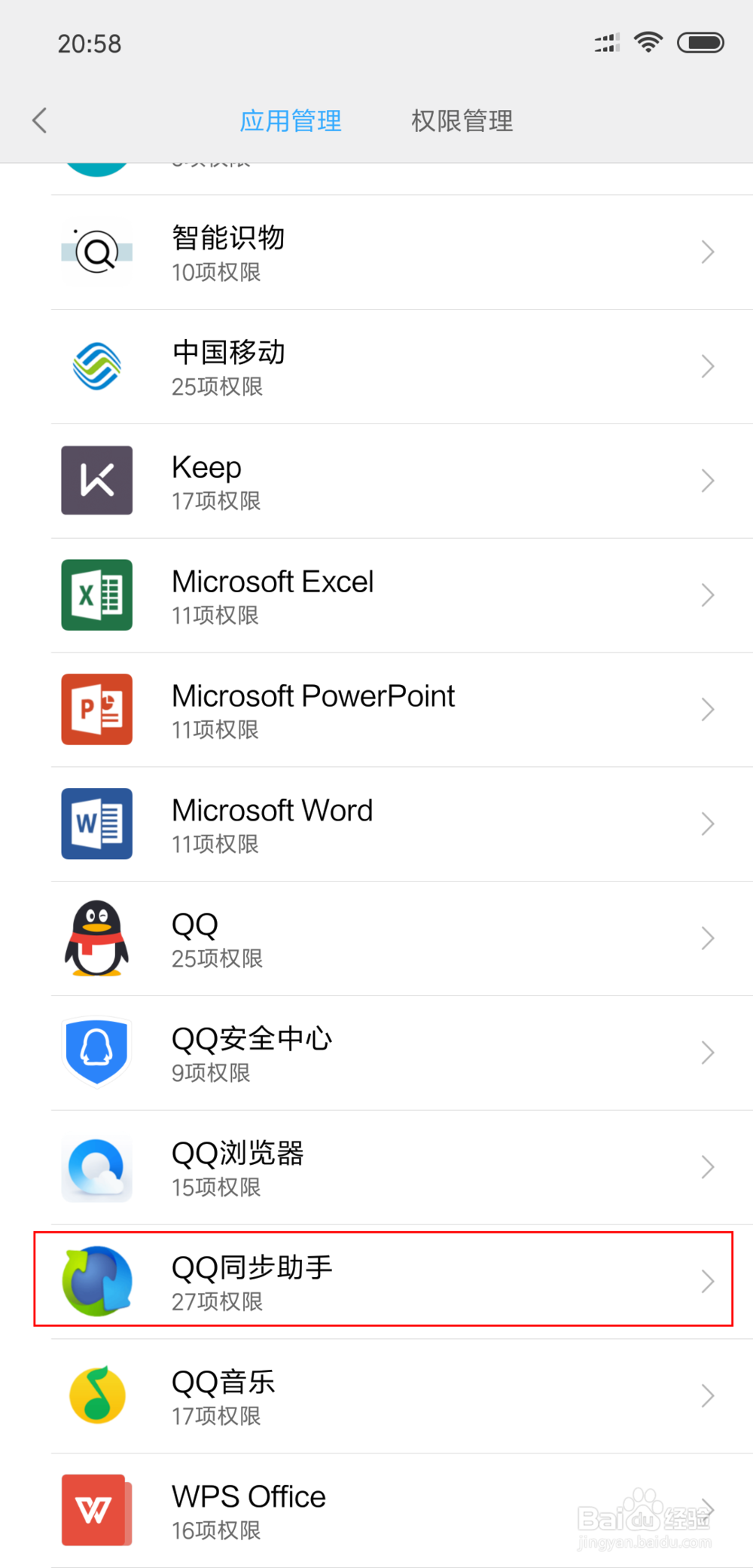Open WPS Office permissions

pyautogui.click(x=376, y=1511)
